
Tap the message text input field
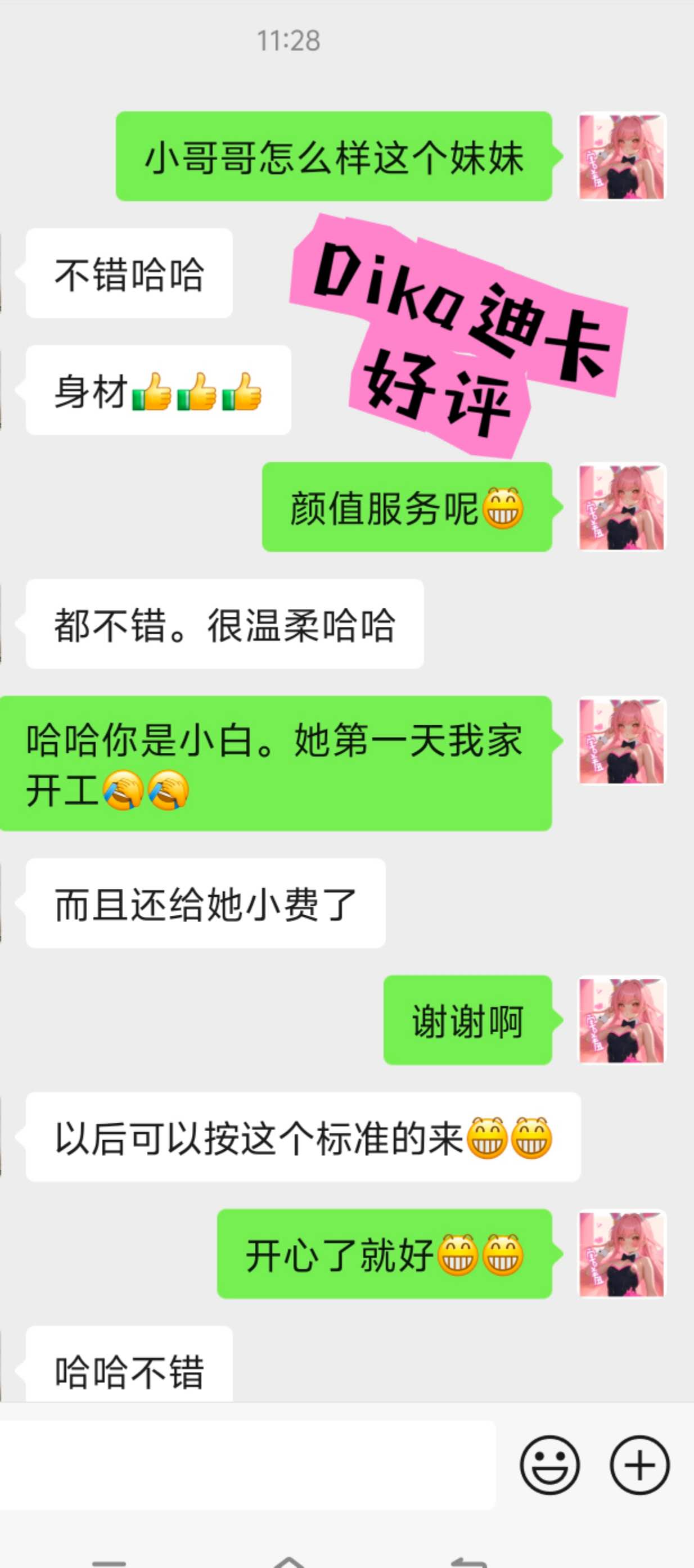[248, 1465]
